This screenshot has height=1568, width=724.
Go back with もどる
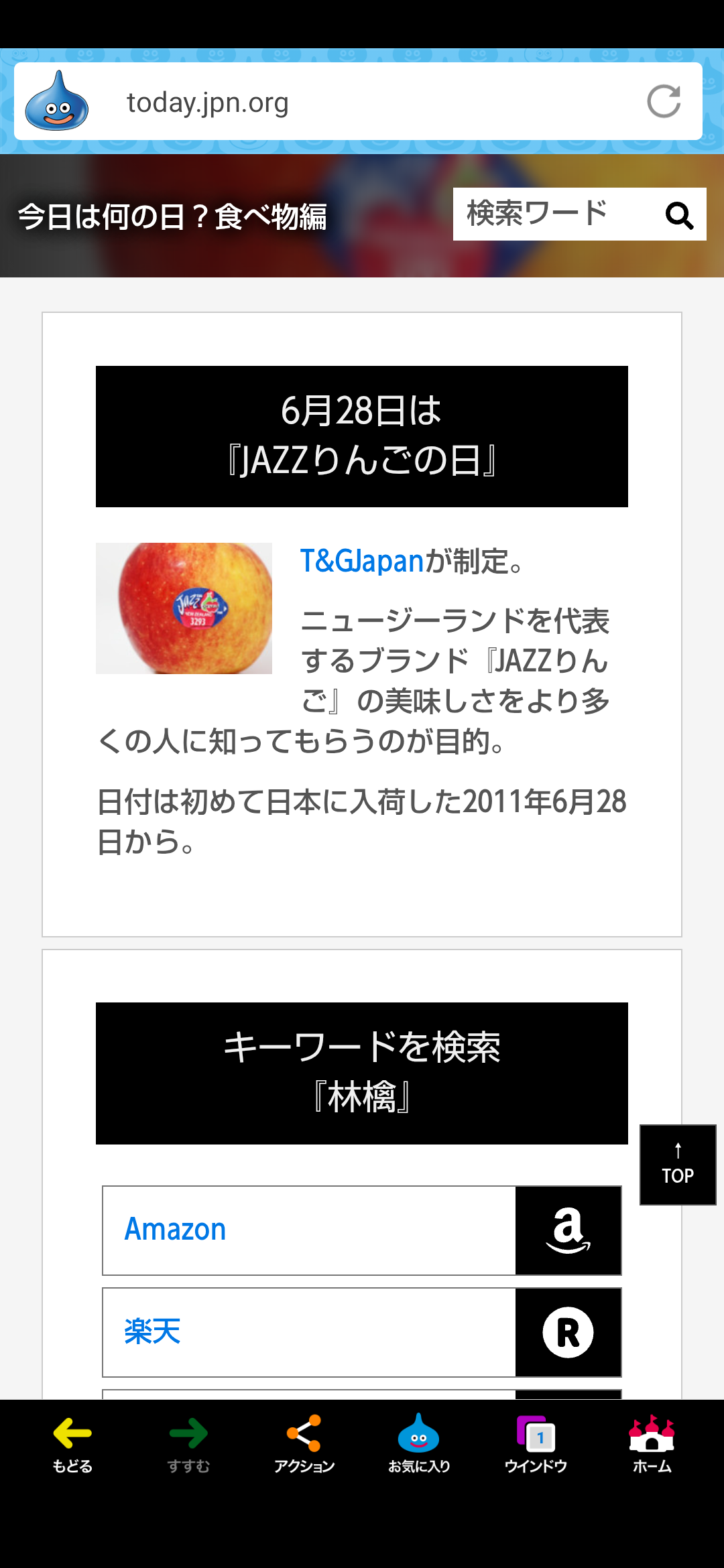click(72, 1445)
